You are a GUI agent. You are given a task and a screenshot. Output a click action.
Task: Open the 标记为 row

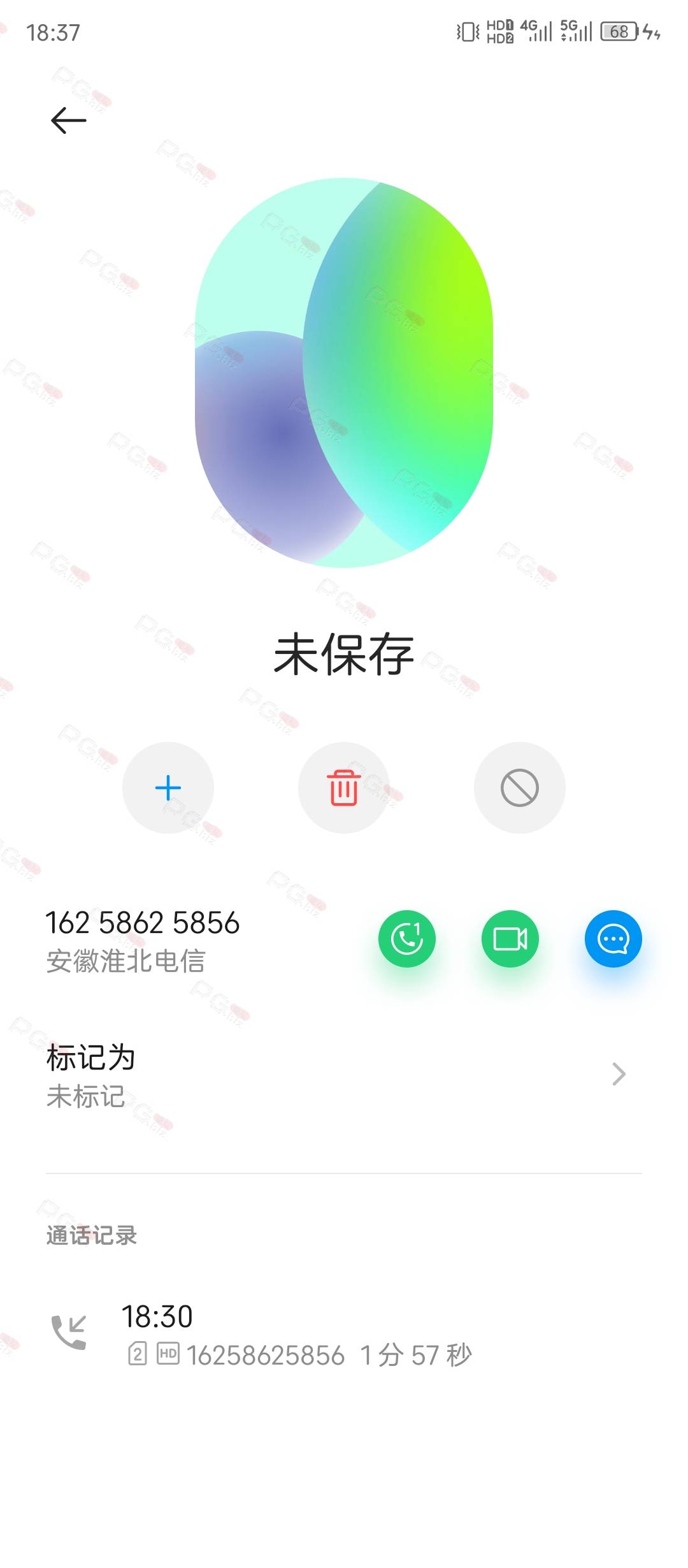(344, 1076)
